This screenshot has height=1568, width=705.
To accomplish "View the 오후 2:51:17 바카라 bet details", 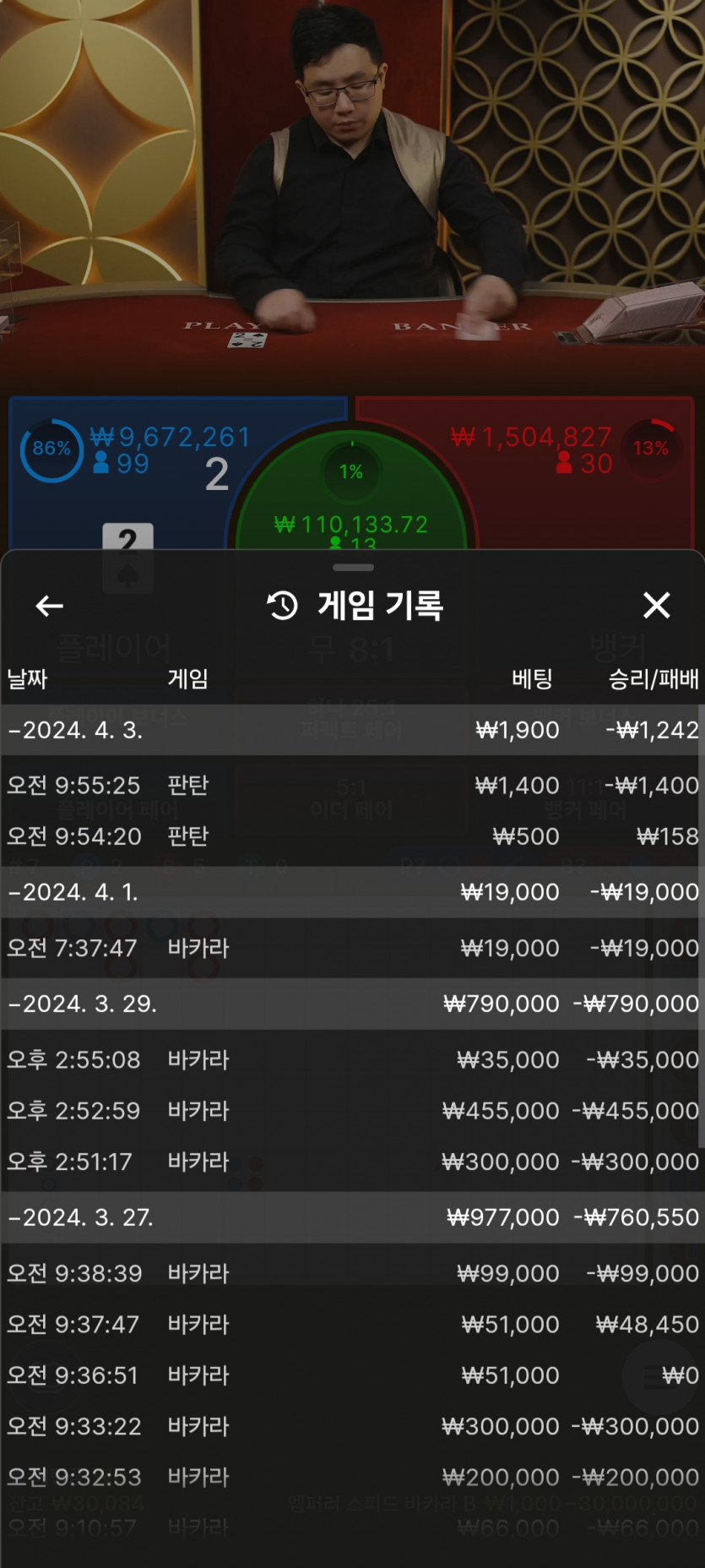I will pos(352,1162).
